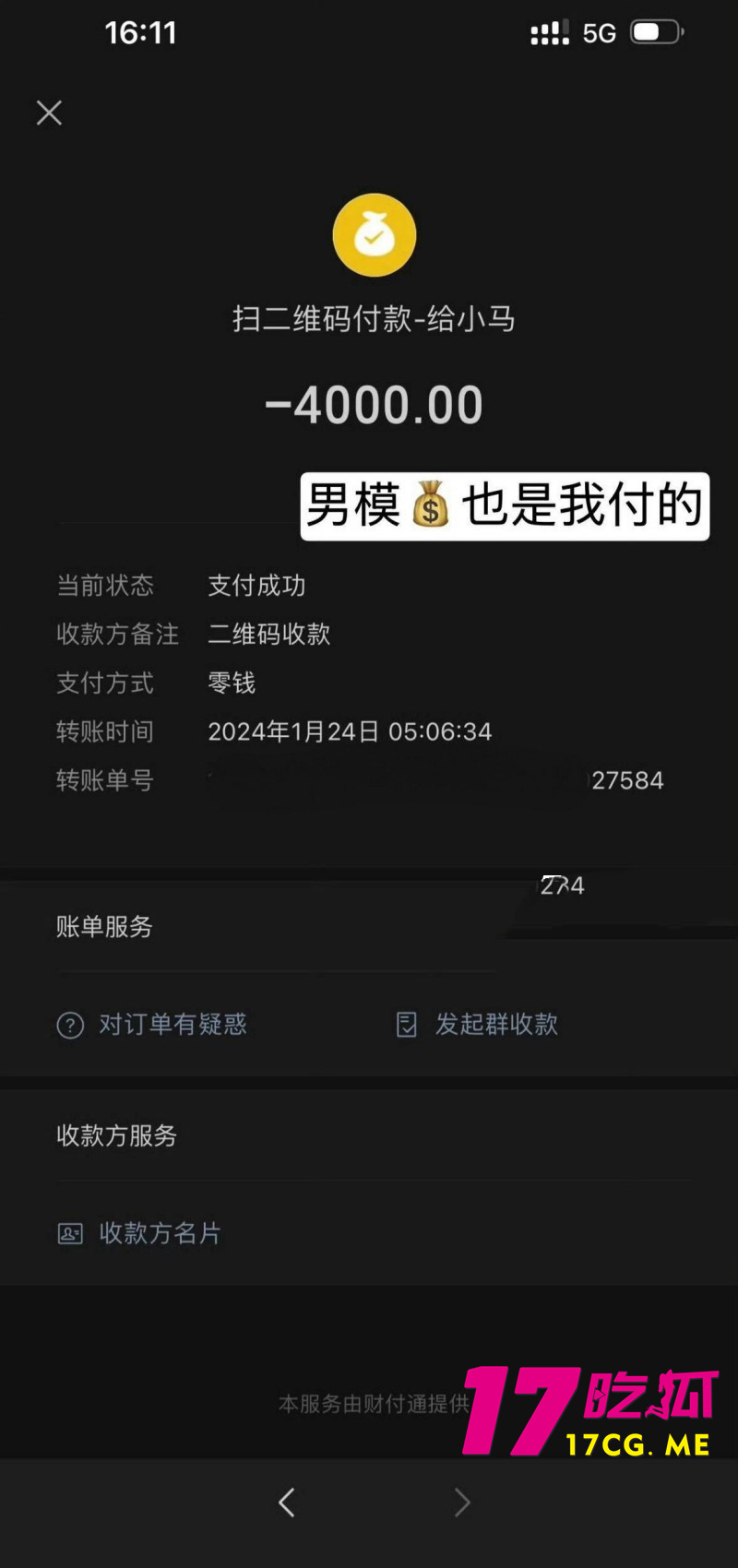Open the 收款方名片 payee card

point(159,1233)
